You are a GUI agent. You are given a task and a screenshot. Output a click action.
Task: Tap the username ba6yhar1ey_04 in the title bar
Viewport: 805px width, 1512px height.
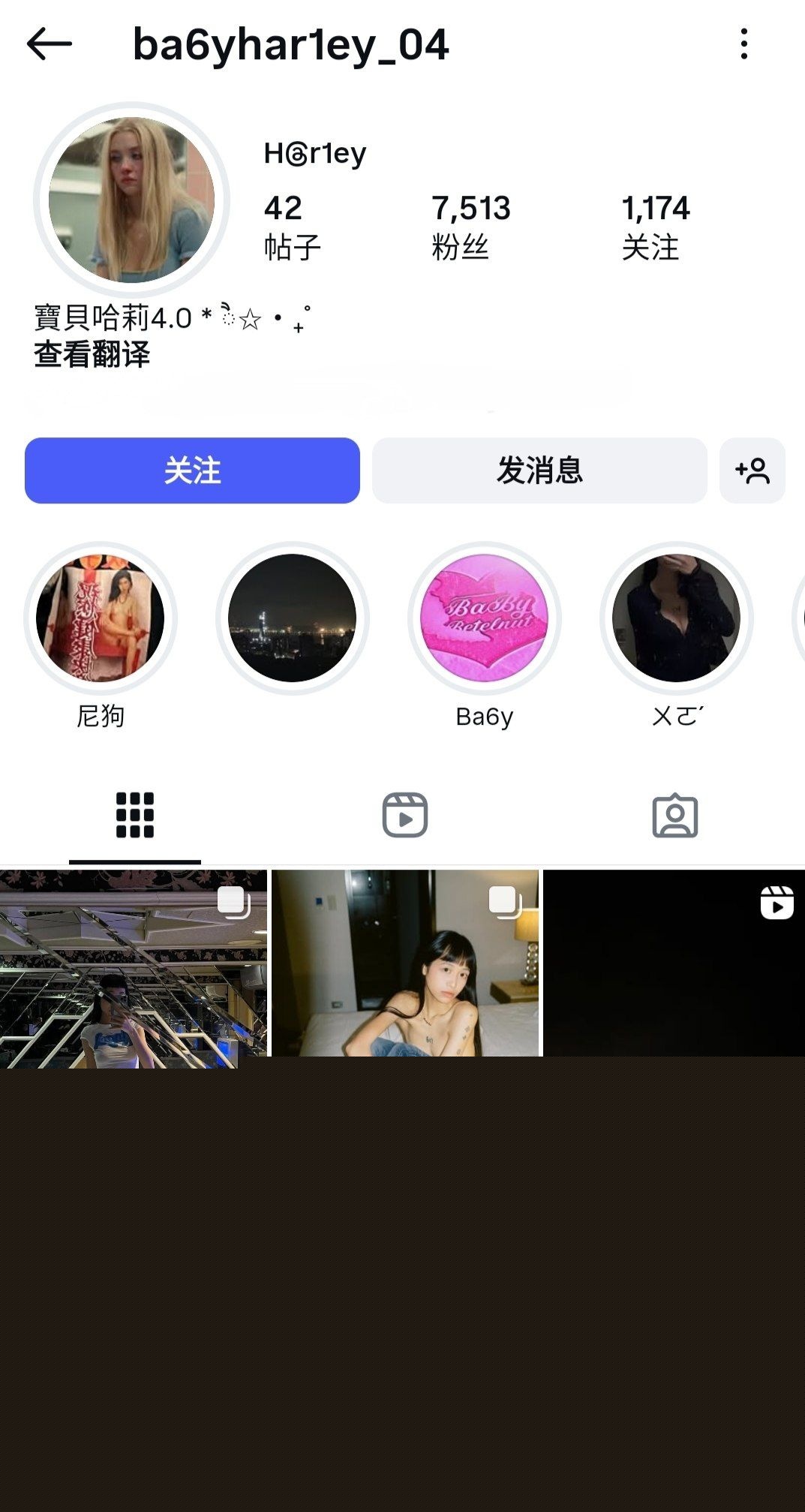point(291,45)
